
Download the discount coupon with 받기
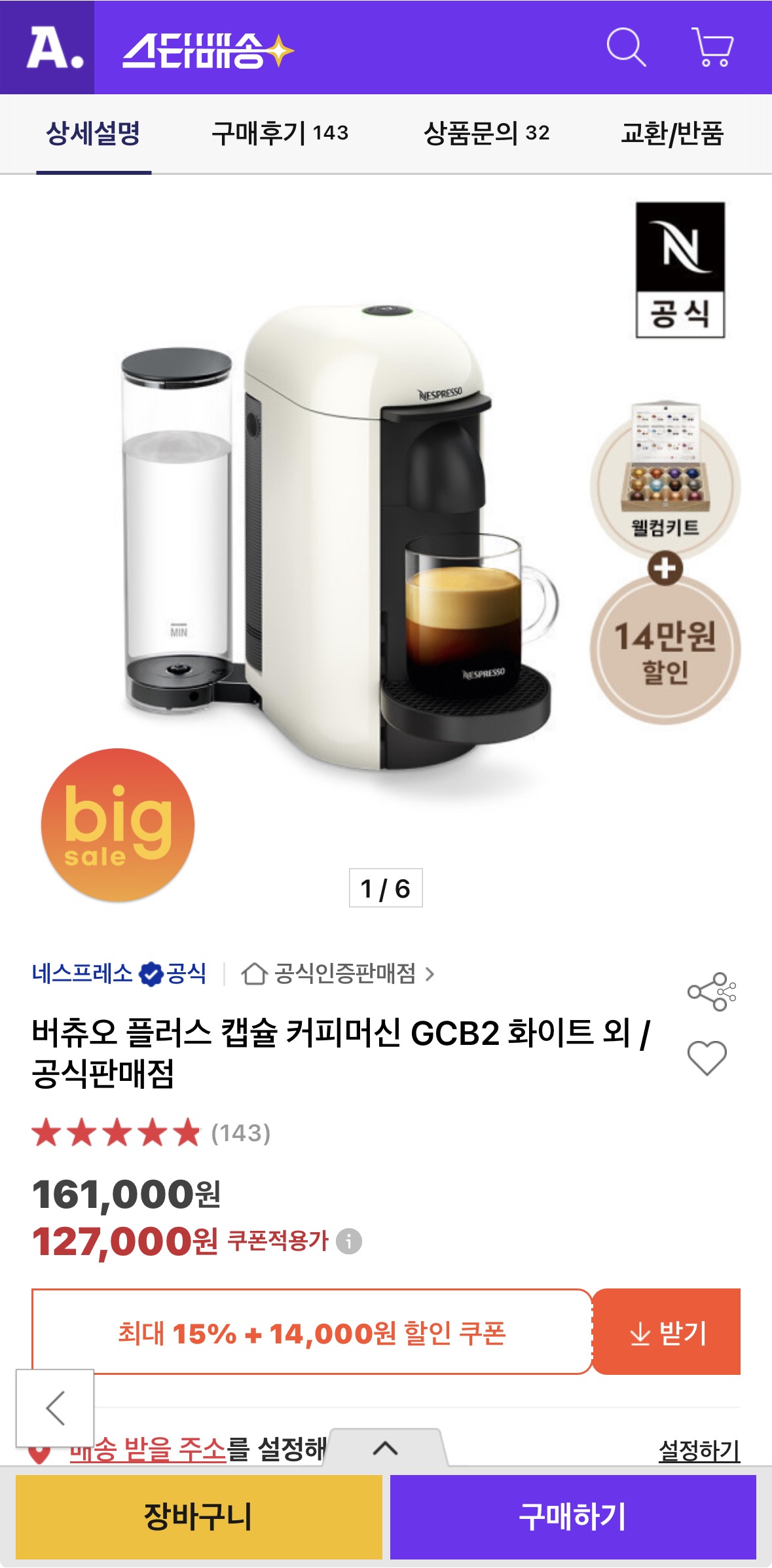667,1332
